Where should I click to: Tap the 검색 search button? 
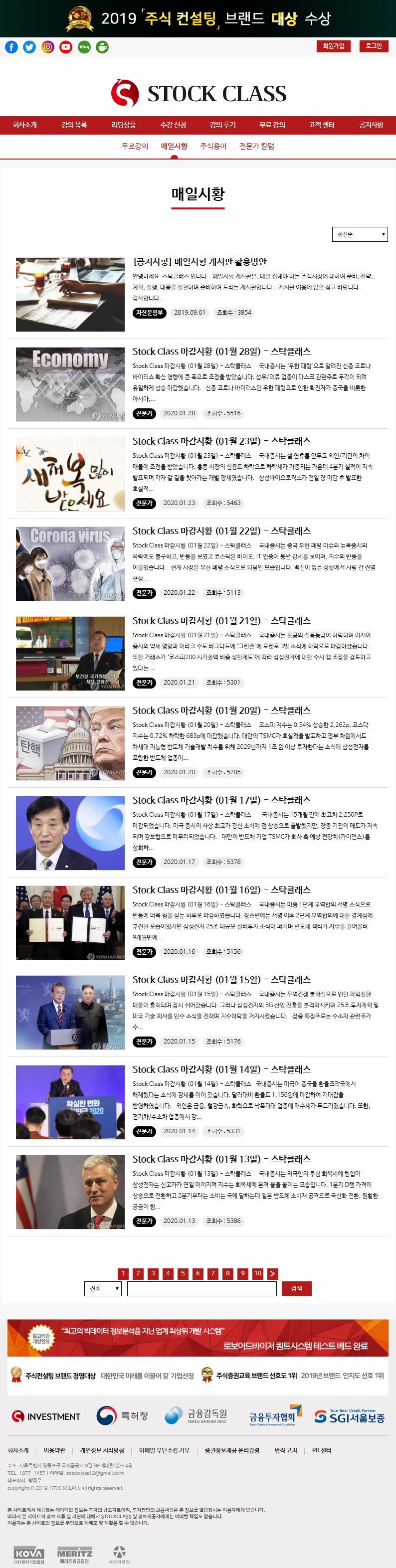tap(297, 1288)
